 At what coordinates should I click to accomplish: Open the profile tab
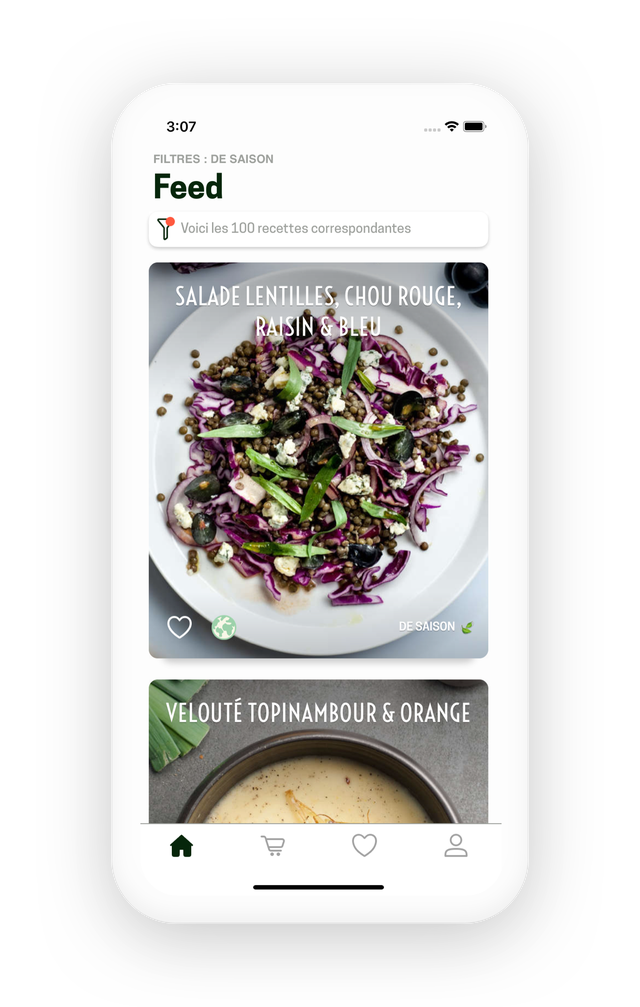[x=456, y=846]
